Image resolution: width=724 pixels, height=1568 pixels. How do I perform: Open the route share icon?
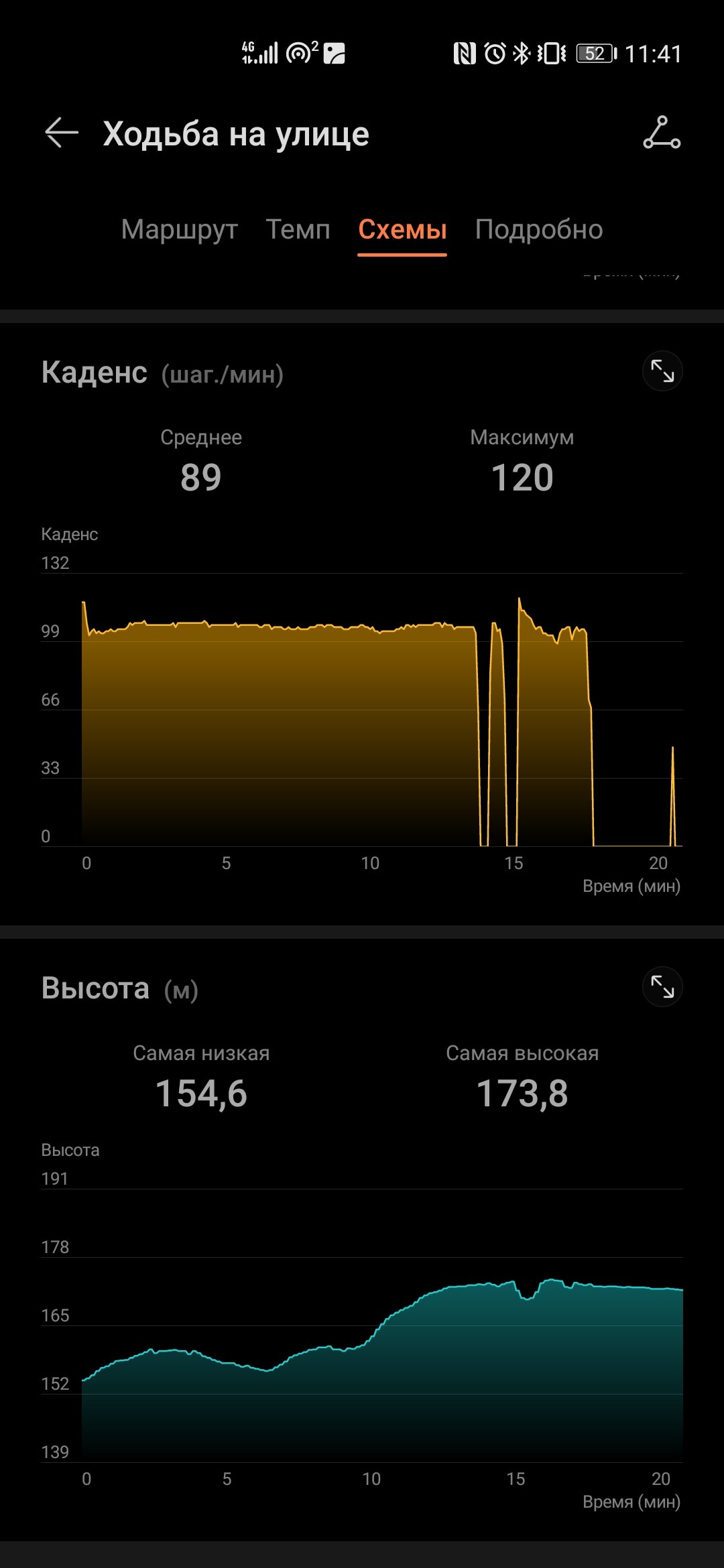click(x=662, y=133)
